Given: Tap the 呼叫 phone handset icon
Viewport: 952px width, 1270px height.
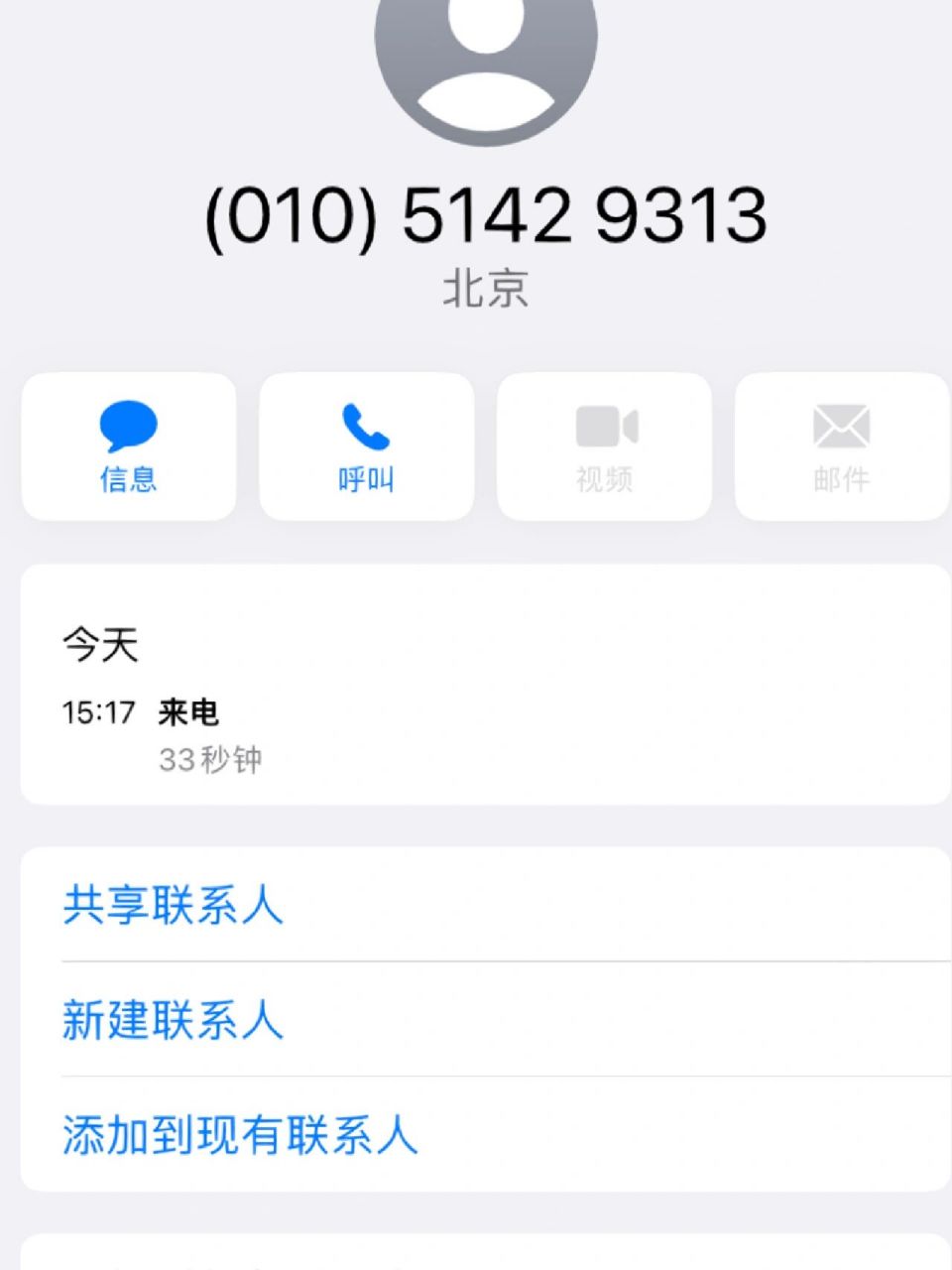Looking at the screenshot, I should pos(364,427).
